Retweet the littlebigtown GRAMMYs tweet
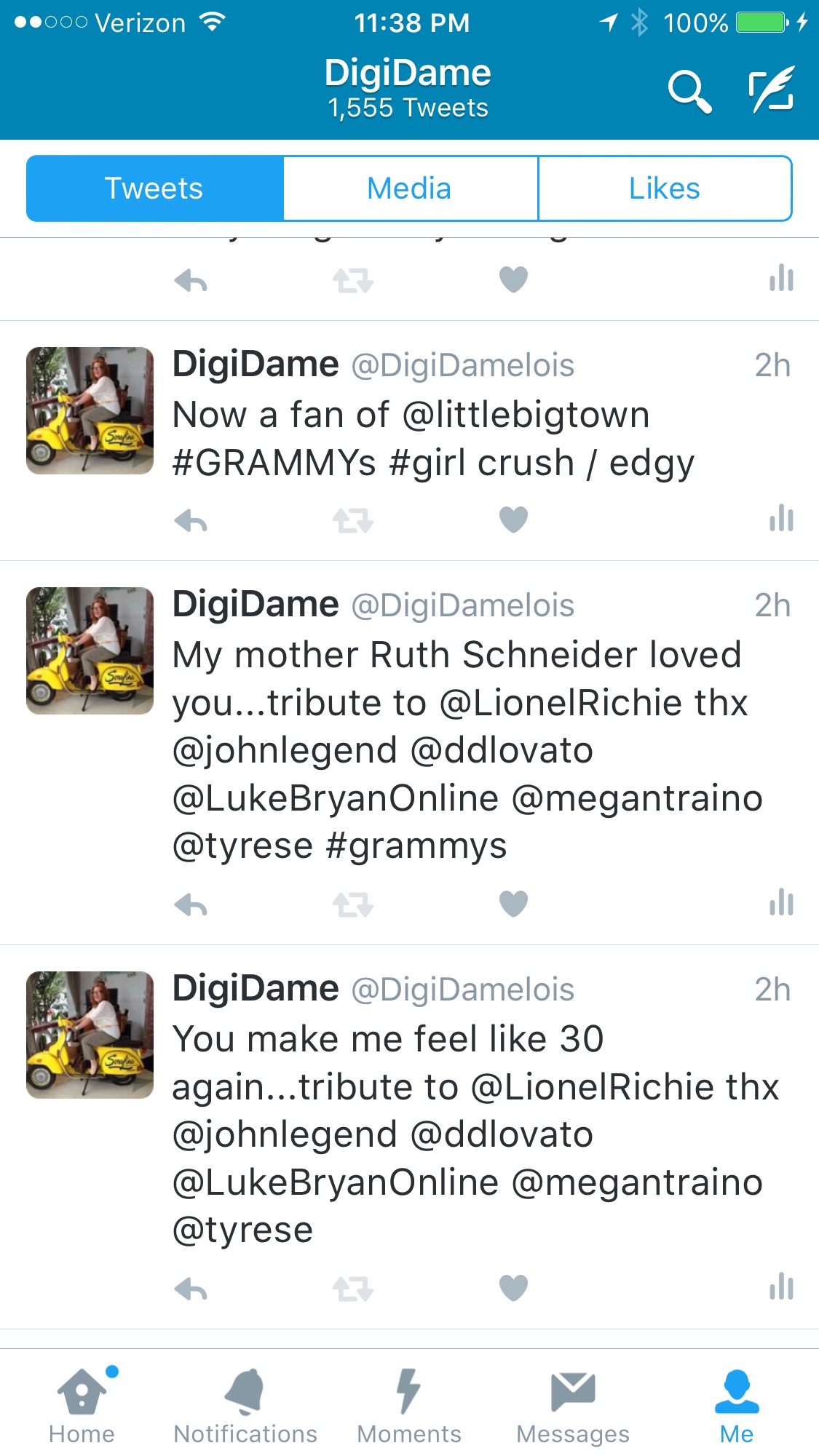819x1456 pixels. (353, 520)
